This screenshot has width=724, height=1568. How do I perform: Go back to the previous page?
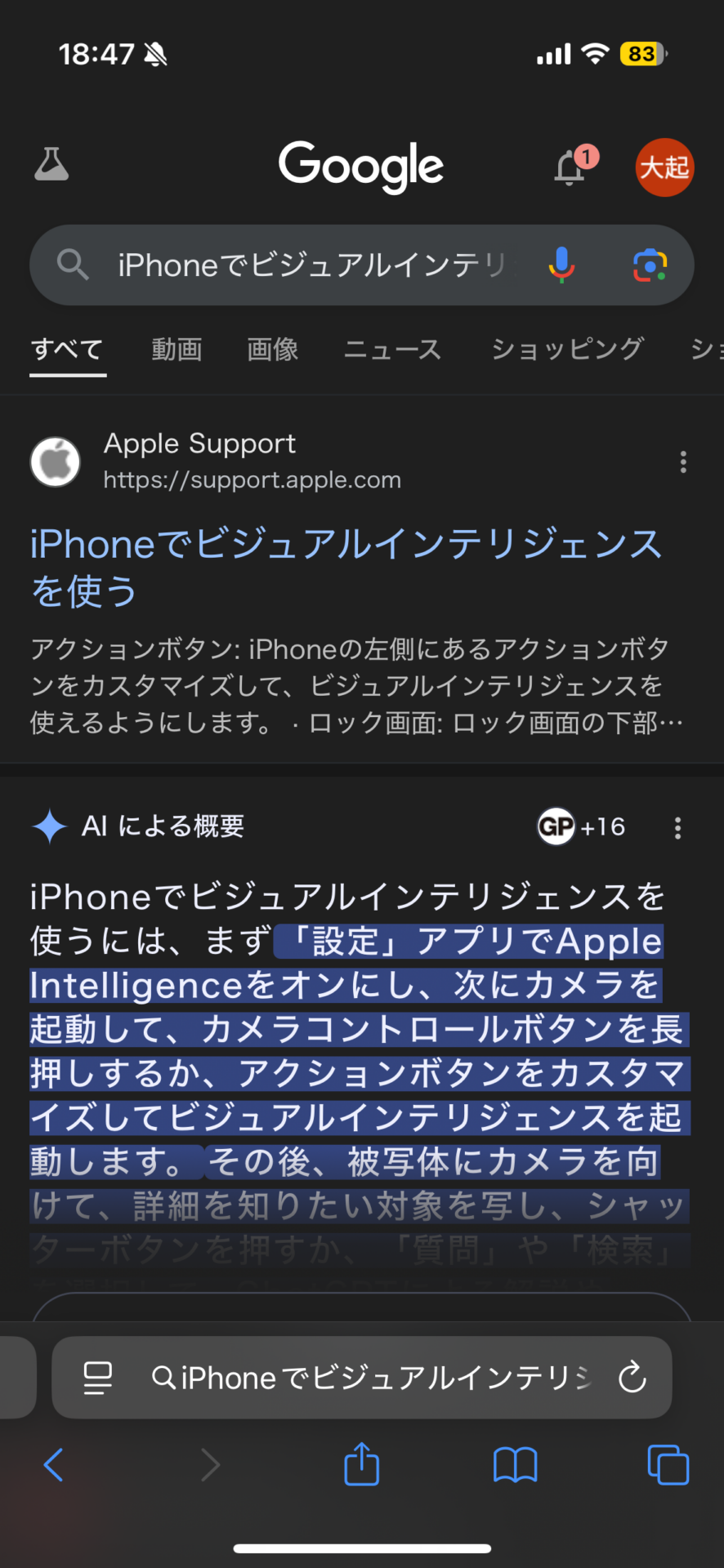[x=53, y=1464]
